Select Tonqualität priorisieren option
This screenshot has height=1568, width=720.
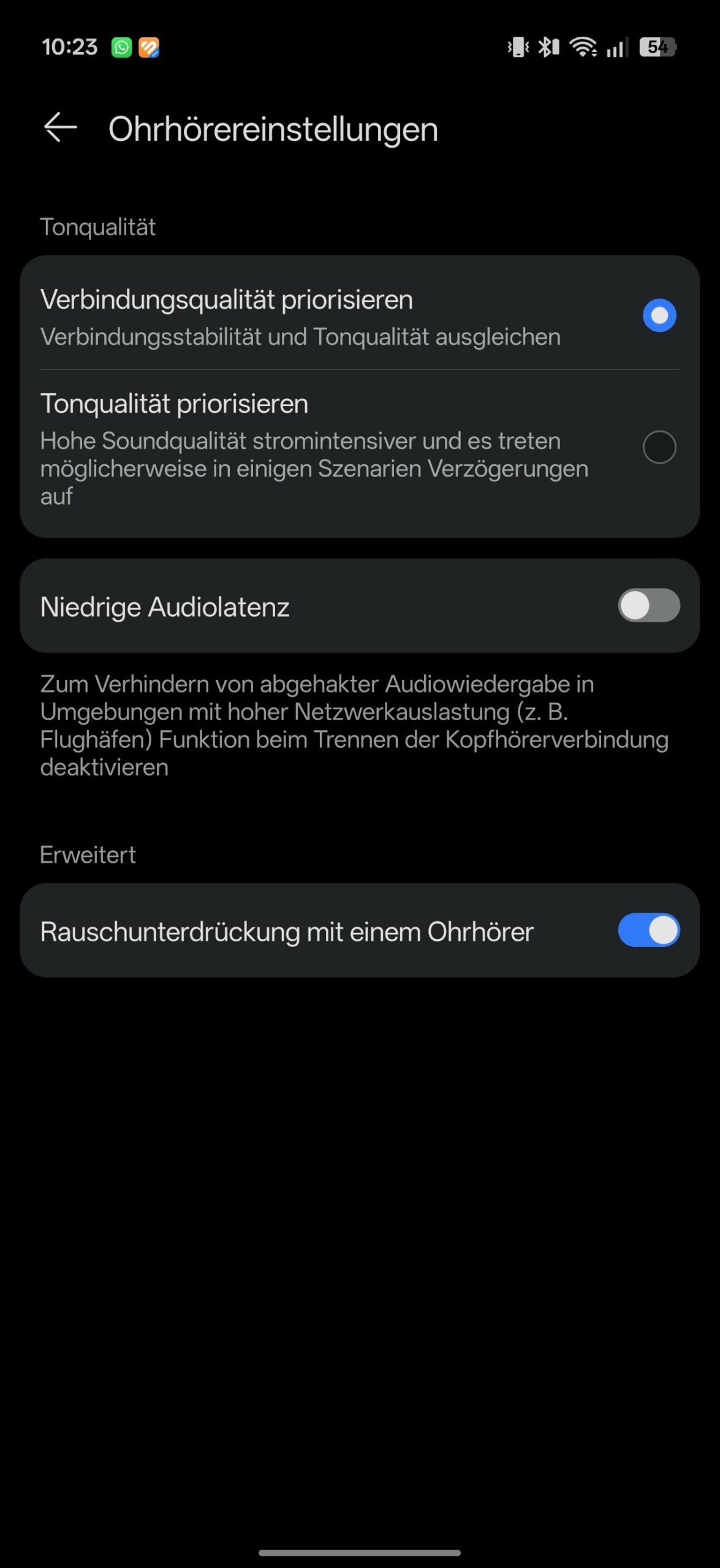pyautogui.click(x=659, y=447)
